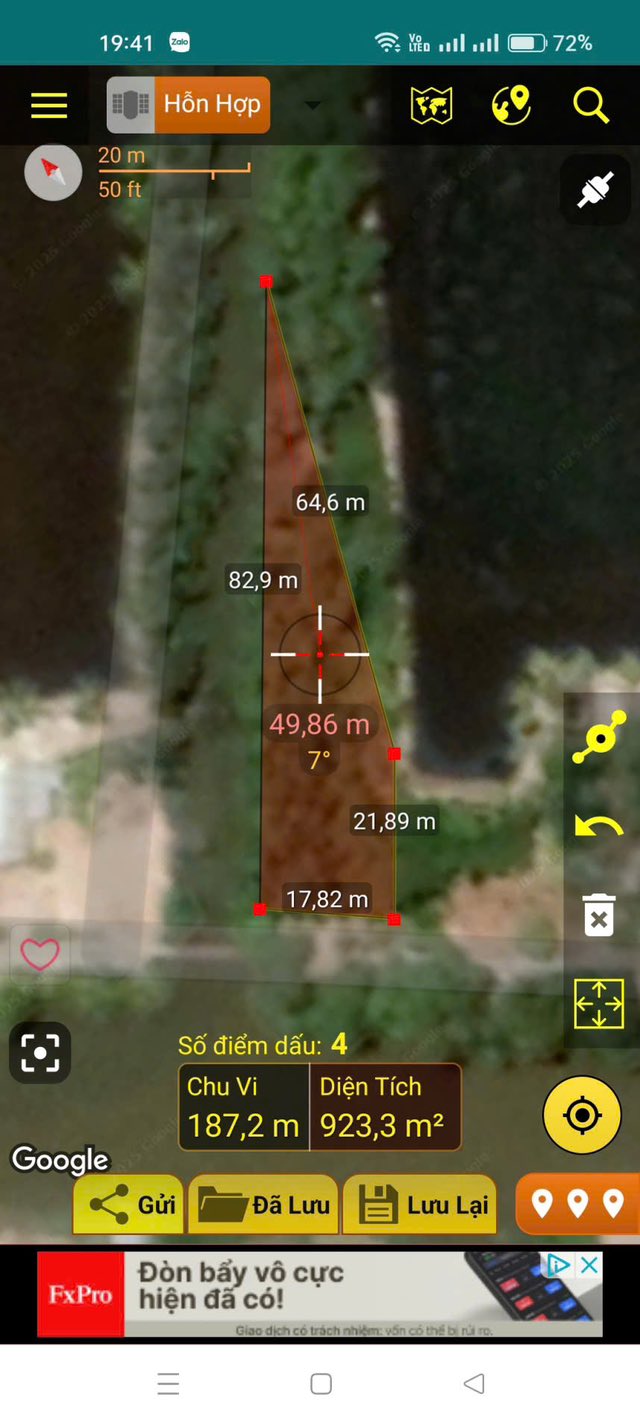Delete the measurement with trash icon
The height and width of the screenshot is (1423, 640).
click(x=599, y=915)
